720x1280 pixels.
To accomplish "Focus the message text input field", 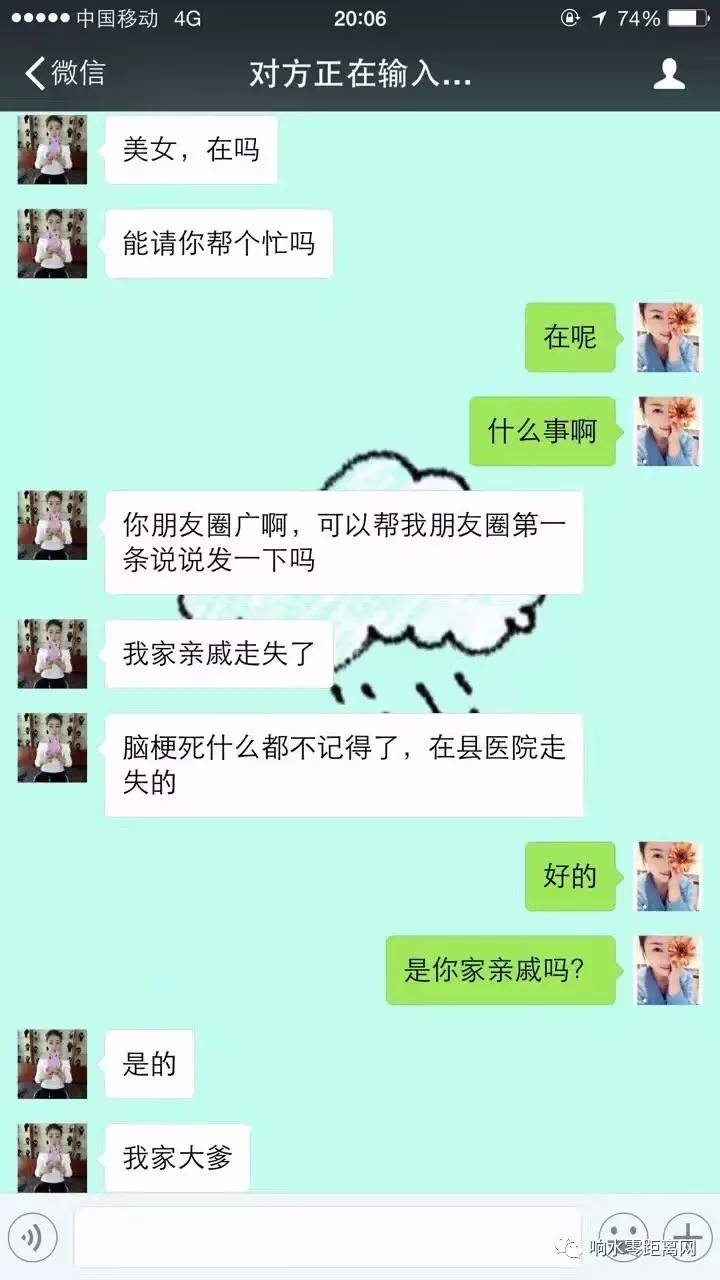I will click(328, 1238).
